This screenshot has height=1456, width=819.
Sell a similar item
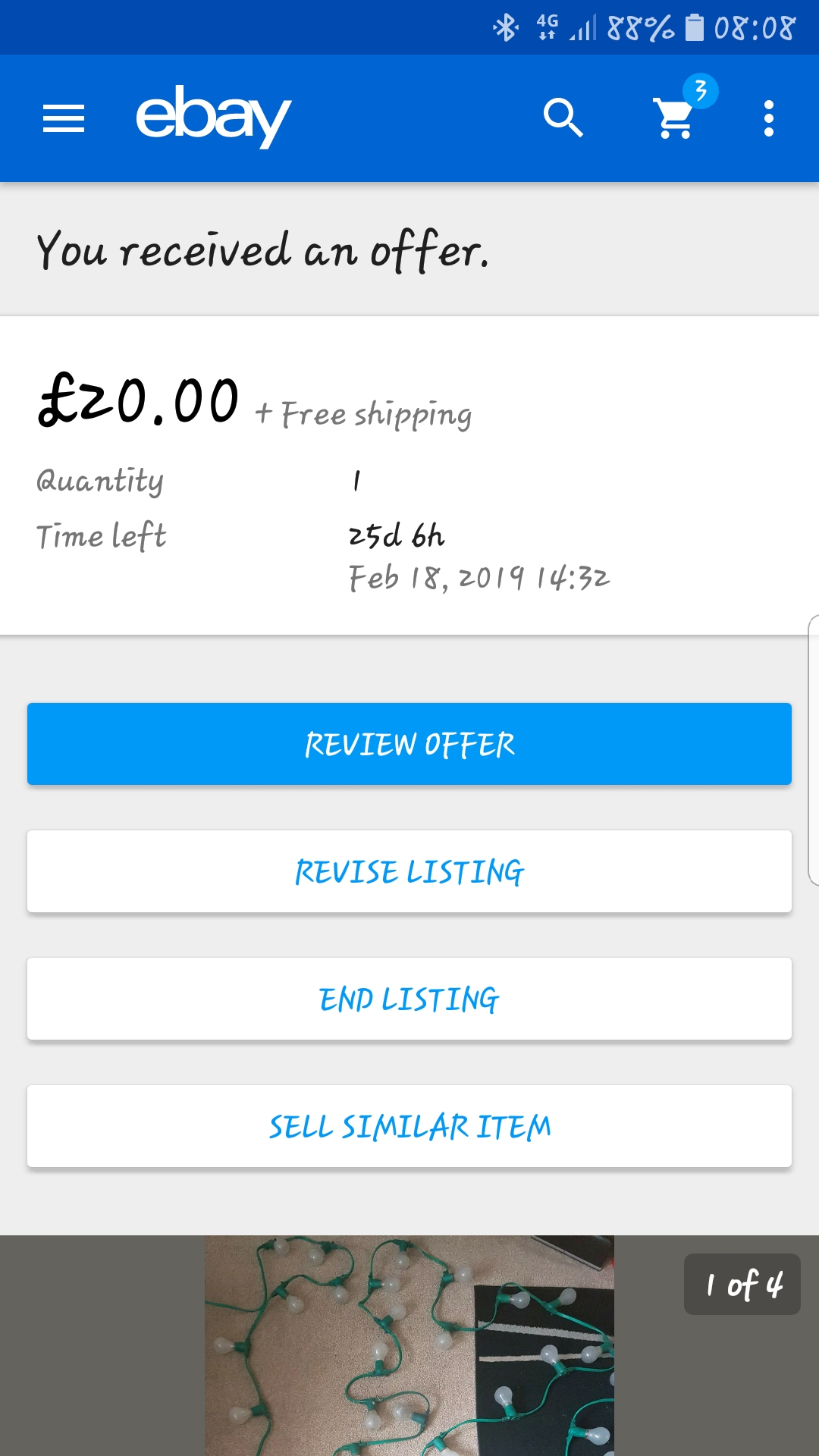pos(409,1125)
